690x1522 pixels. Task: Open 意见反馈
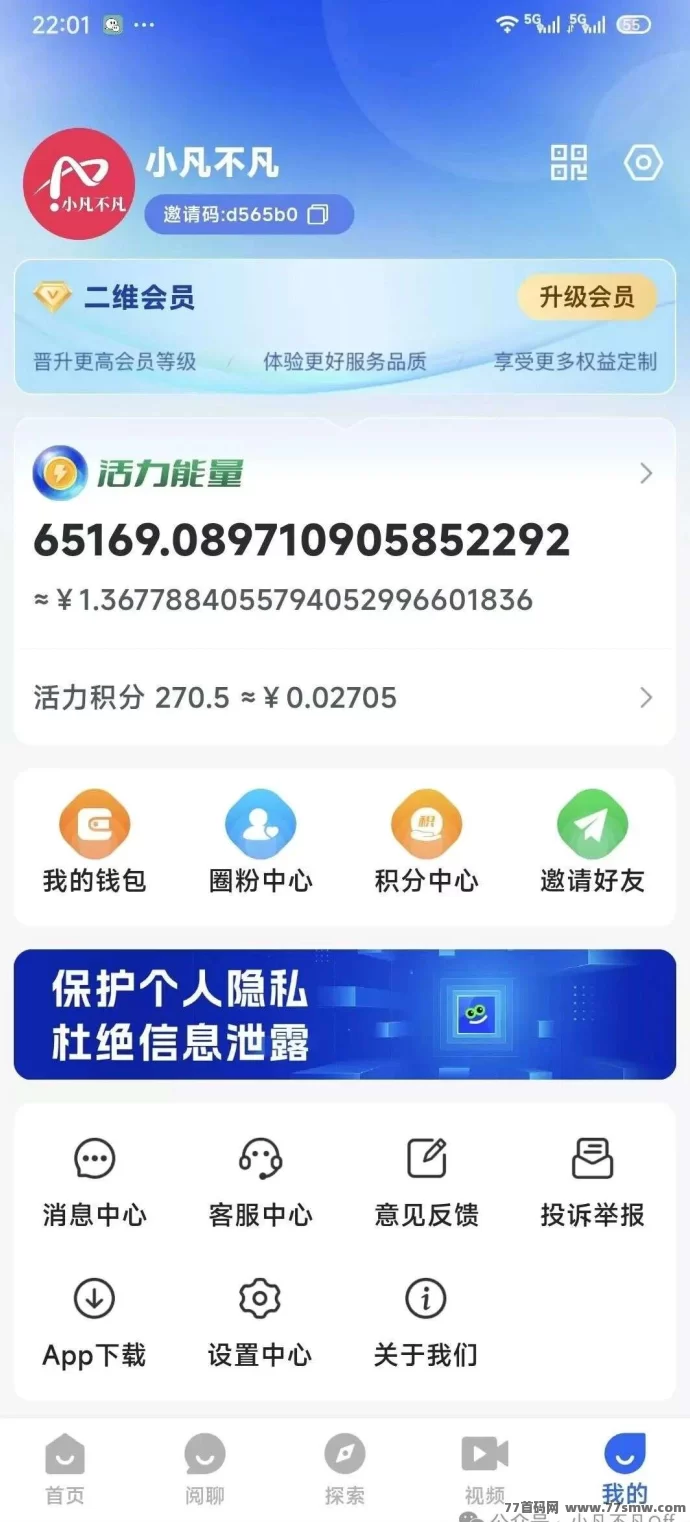427,1183
